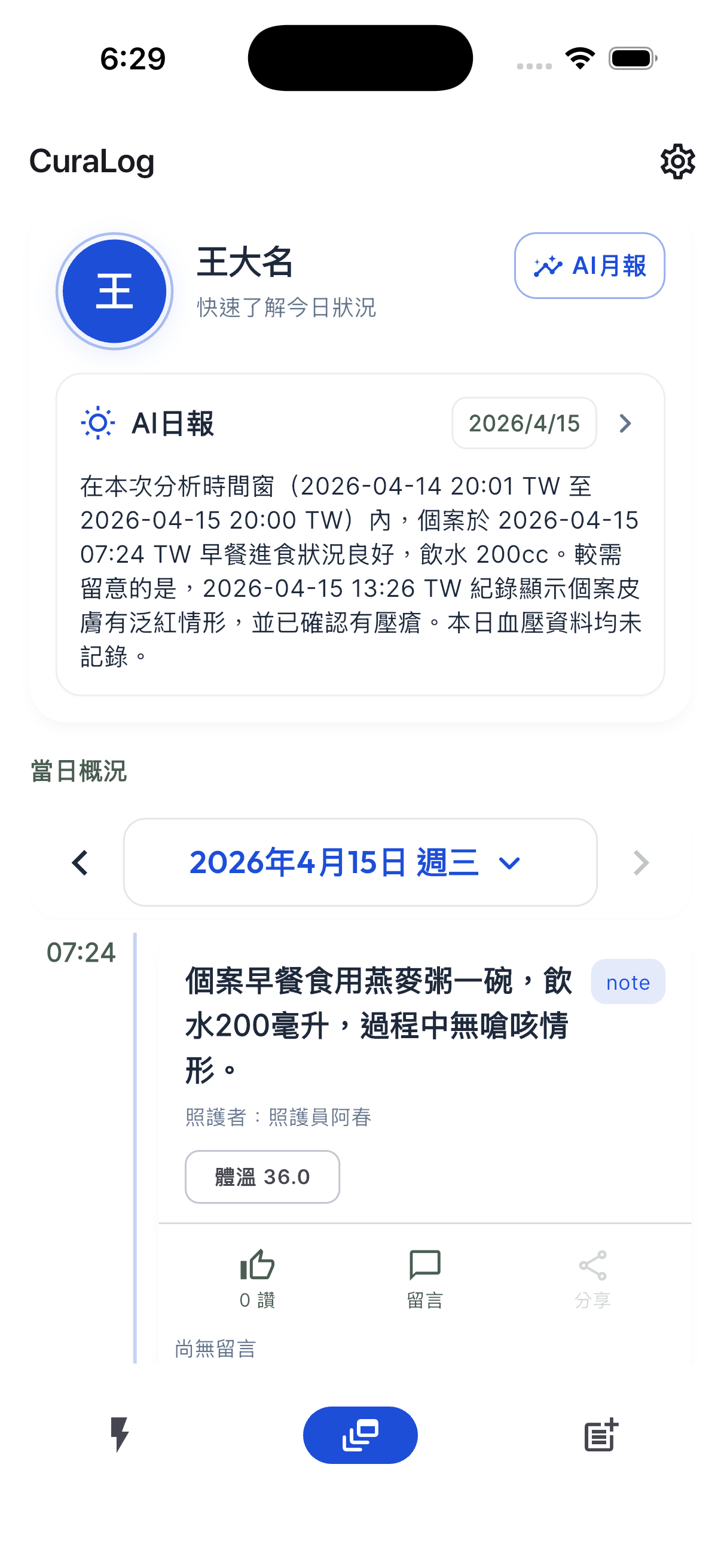Screen dimensions: 721x1568
Task: Open the settings gear icon
Action: tap(677, 161)
